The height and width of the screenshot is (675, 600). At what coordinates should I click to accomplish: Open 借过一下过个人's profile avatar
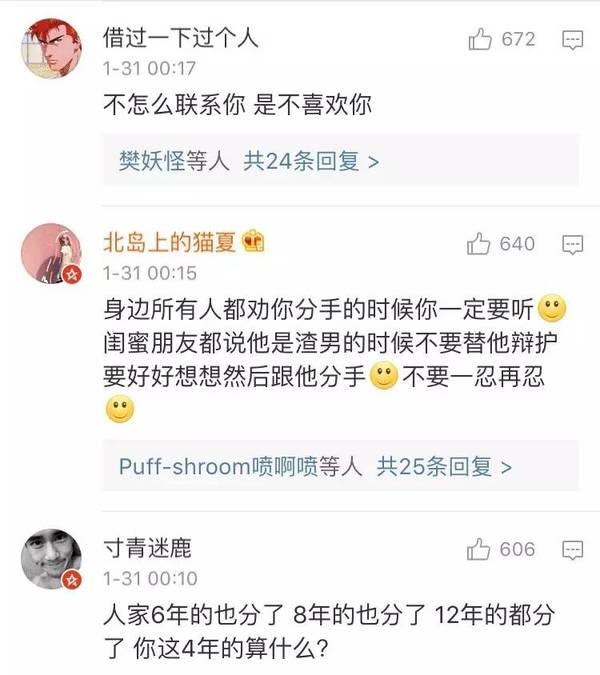[50, 47]
